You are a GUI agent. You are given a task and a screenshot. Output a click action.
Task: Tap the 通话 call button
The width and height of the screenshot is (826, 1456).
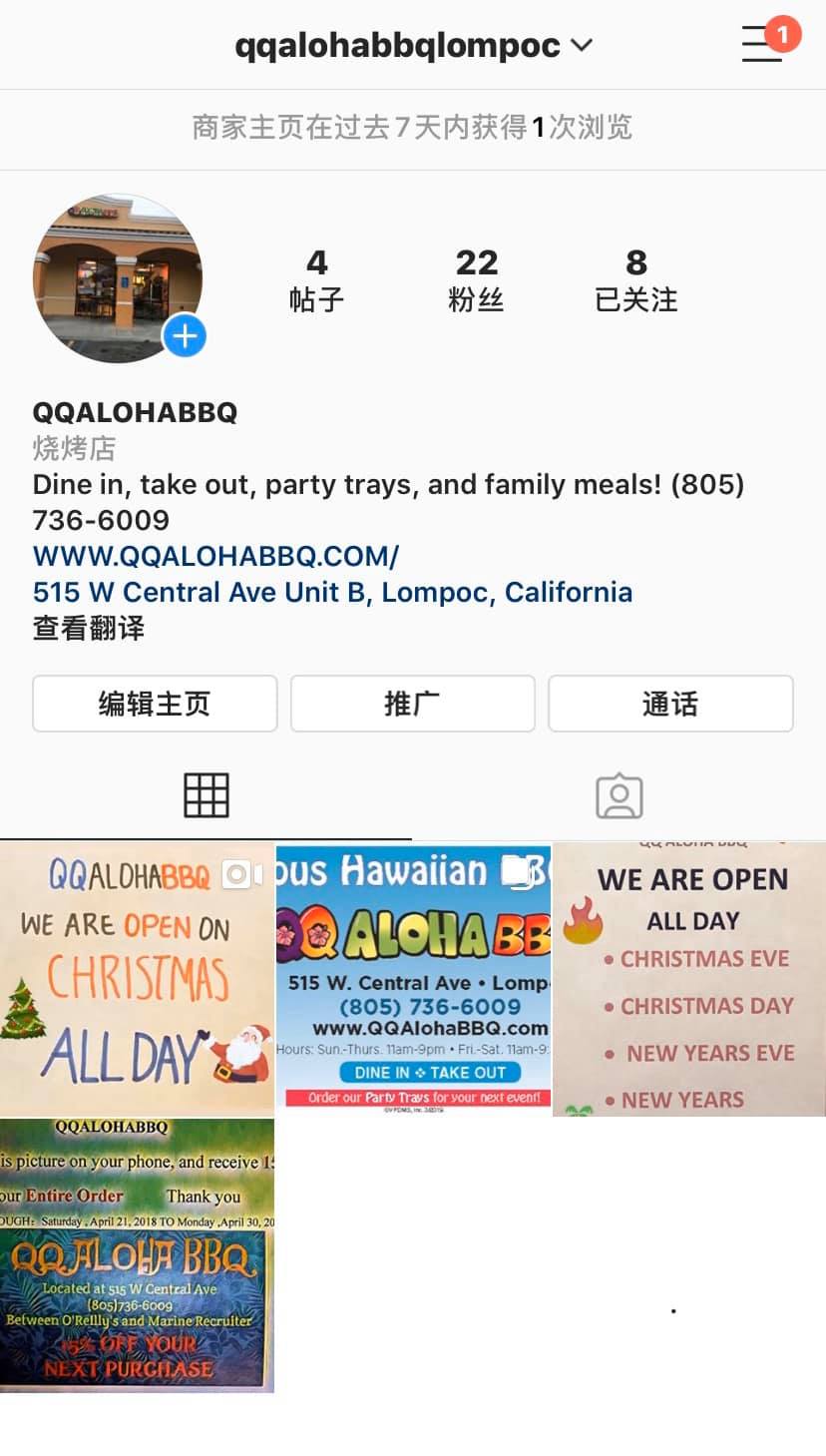click(x=670, y=704)
